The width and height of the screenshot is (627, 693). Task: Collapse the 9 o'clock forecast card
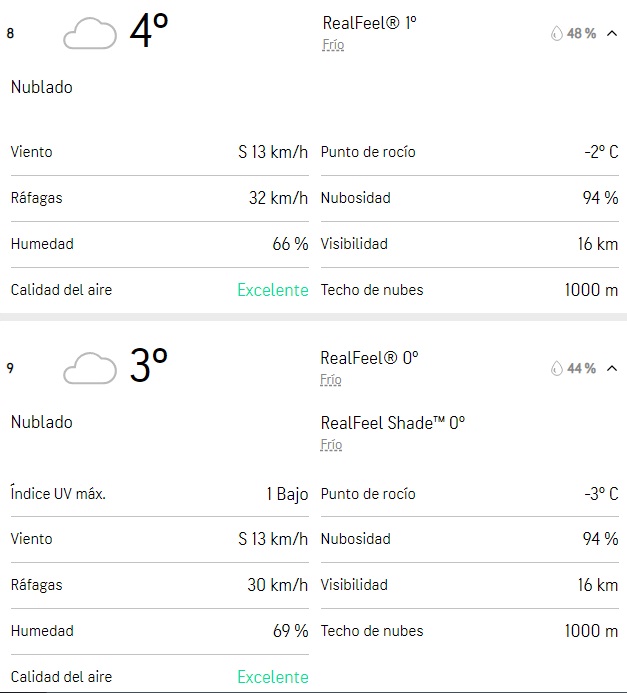pyautogui.click(x=612, y=368)
